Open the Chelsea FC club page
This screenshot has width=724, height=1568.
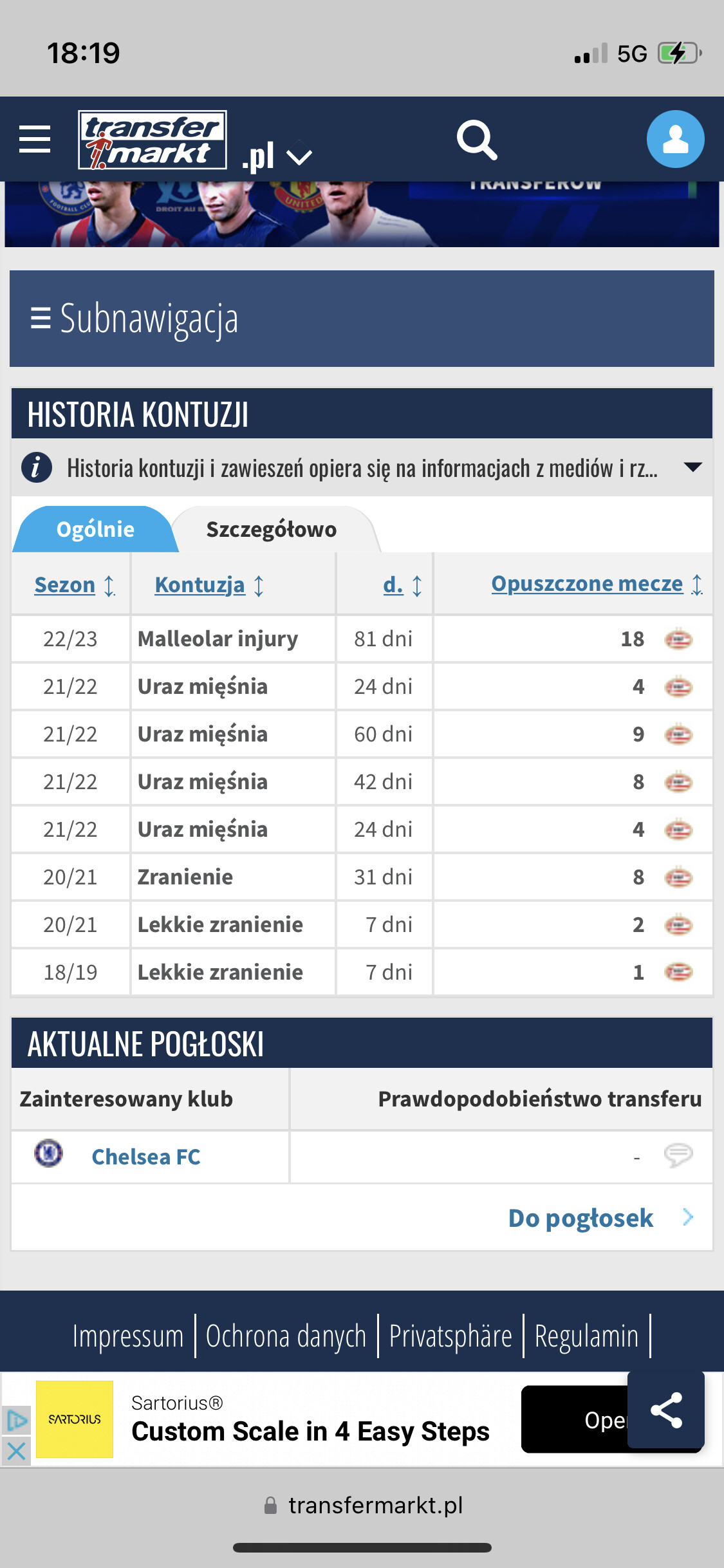146,1157
